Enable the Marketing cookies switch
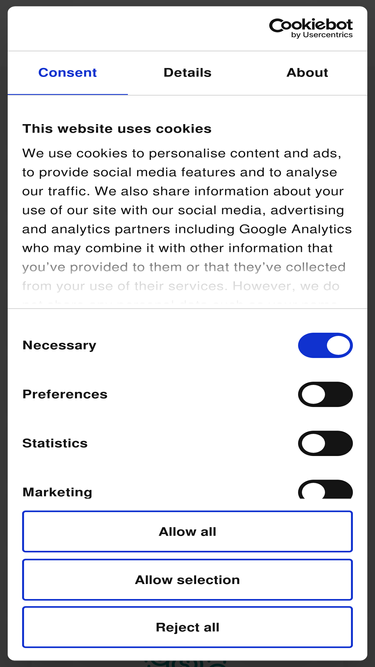 click(325, 490)
